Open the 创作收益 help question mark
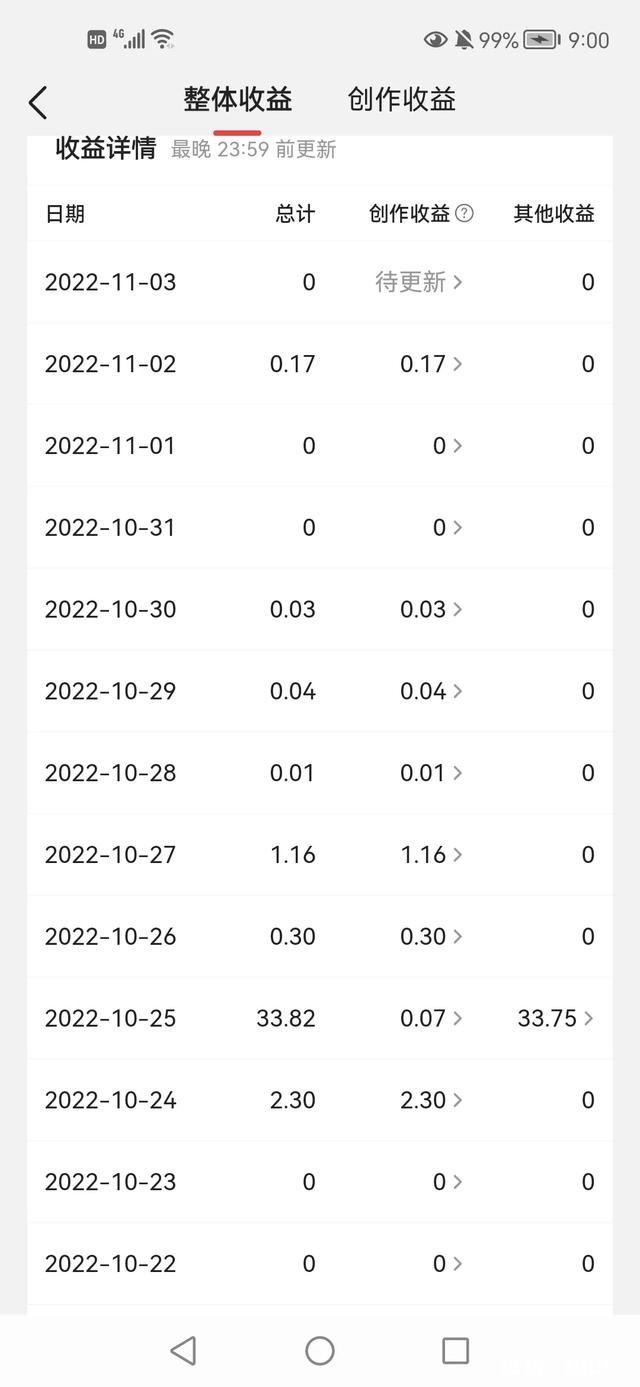Screen dimensions: 640x1387 464,213
